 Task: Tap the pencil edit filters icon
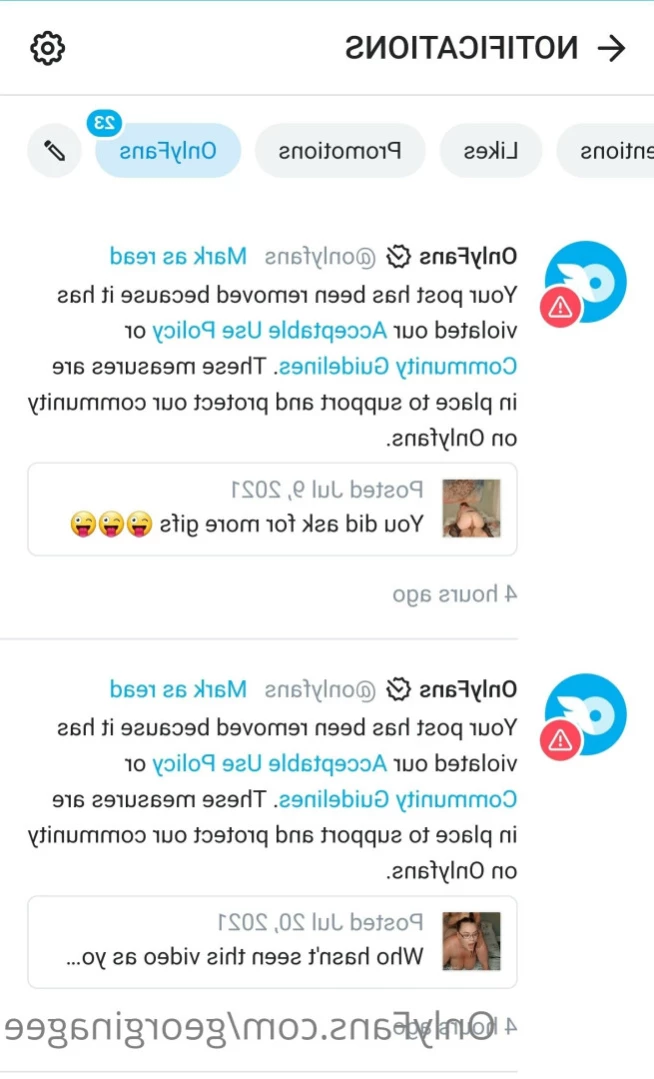54,151
